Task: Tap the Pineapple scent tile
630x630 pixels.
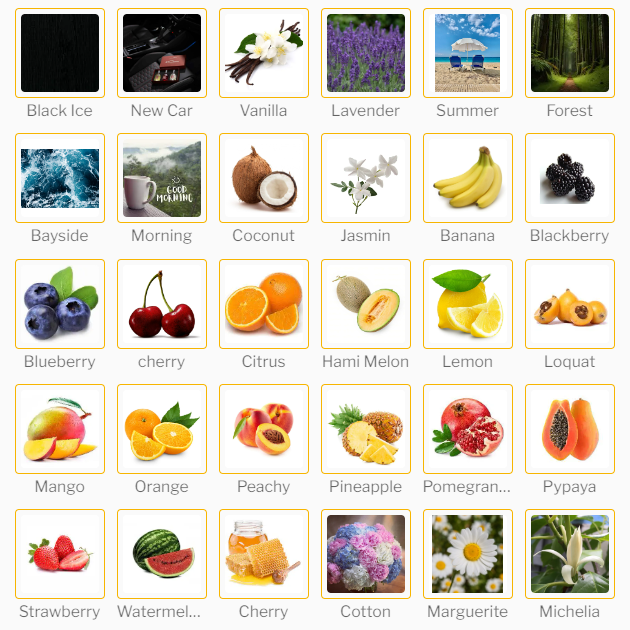Action: click(x=366, y=429)
